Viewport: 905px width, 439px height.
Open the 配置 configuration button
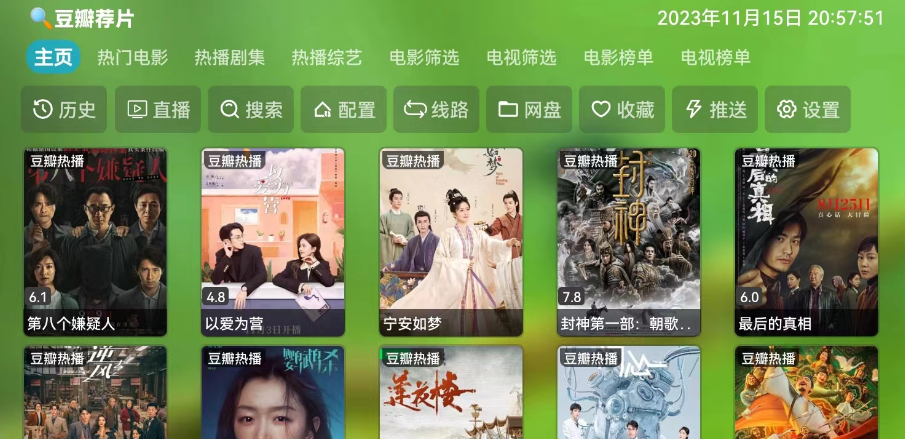(344, 110)
